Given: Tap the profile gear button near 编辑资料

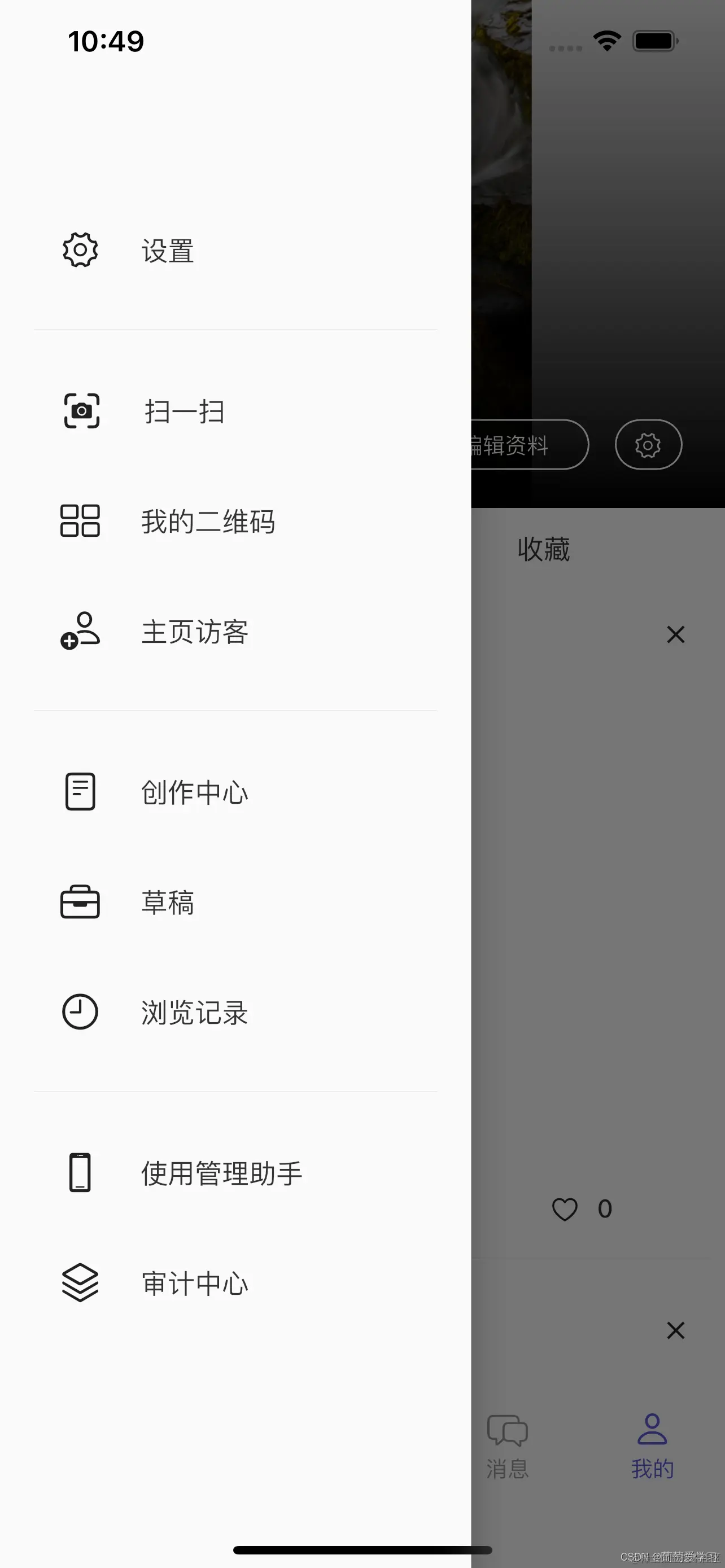Looking at the screenshot, I should pos(648,444).
